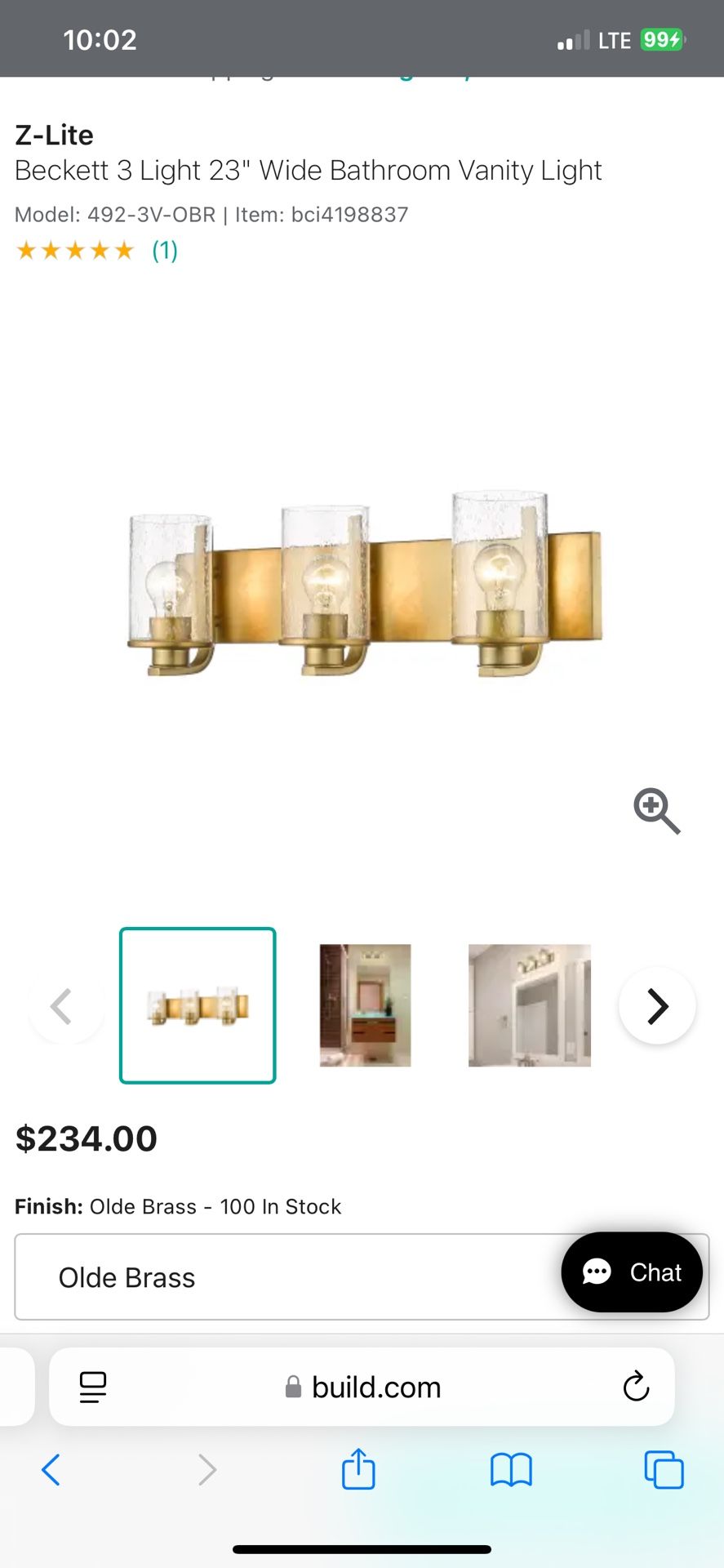Tap the Safari back navigation arrow
724x1568 pixels.
click(x=51, y=1469)
